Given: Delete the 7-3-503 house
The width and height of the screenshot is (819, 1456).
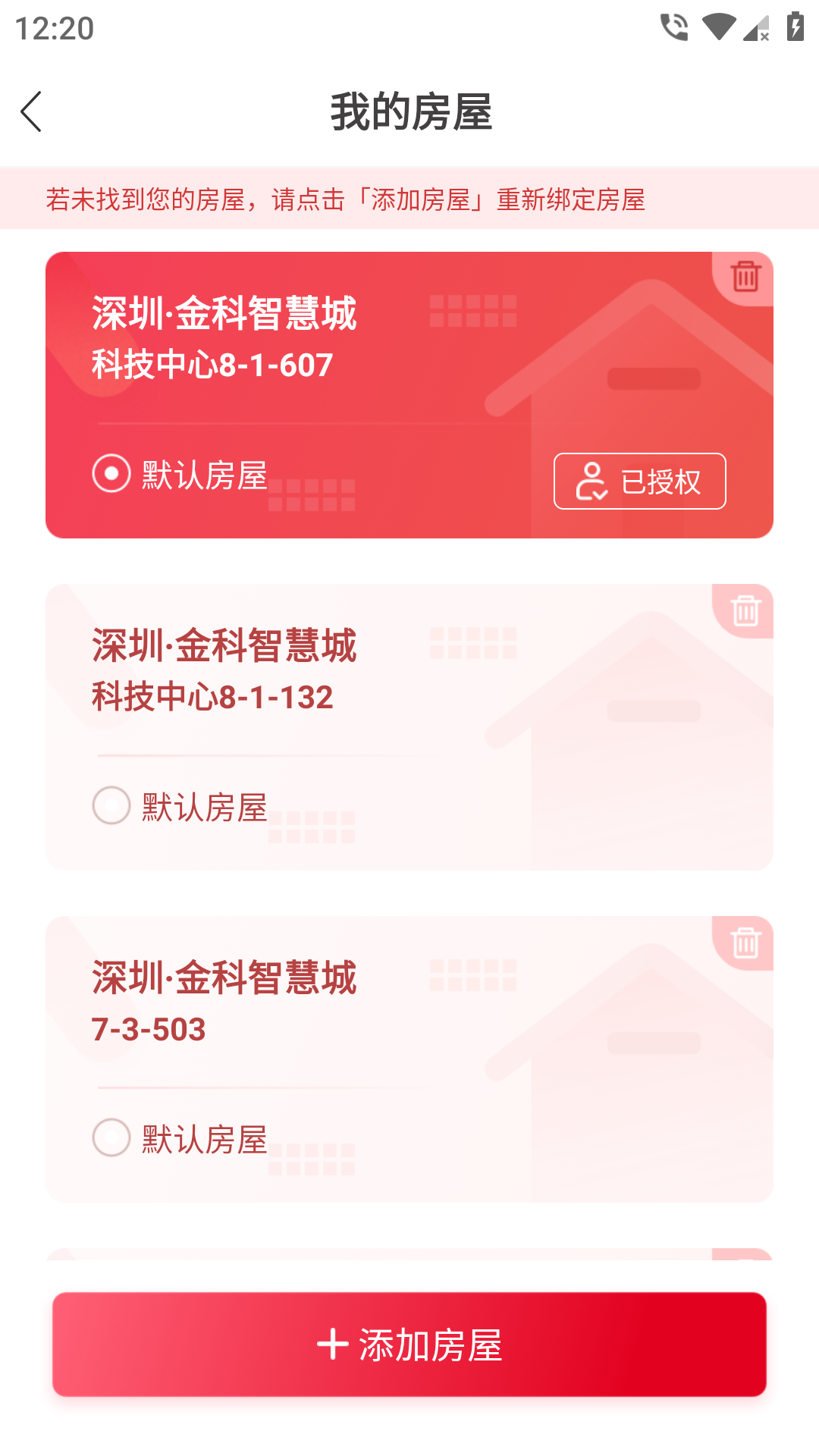Looking at the screenshot, I should 745,943.
